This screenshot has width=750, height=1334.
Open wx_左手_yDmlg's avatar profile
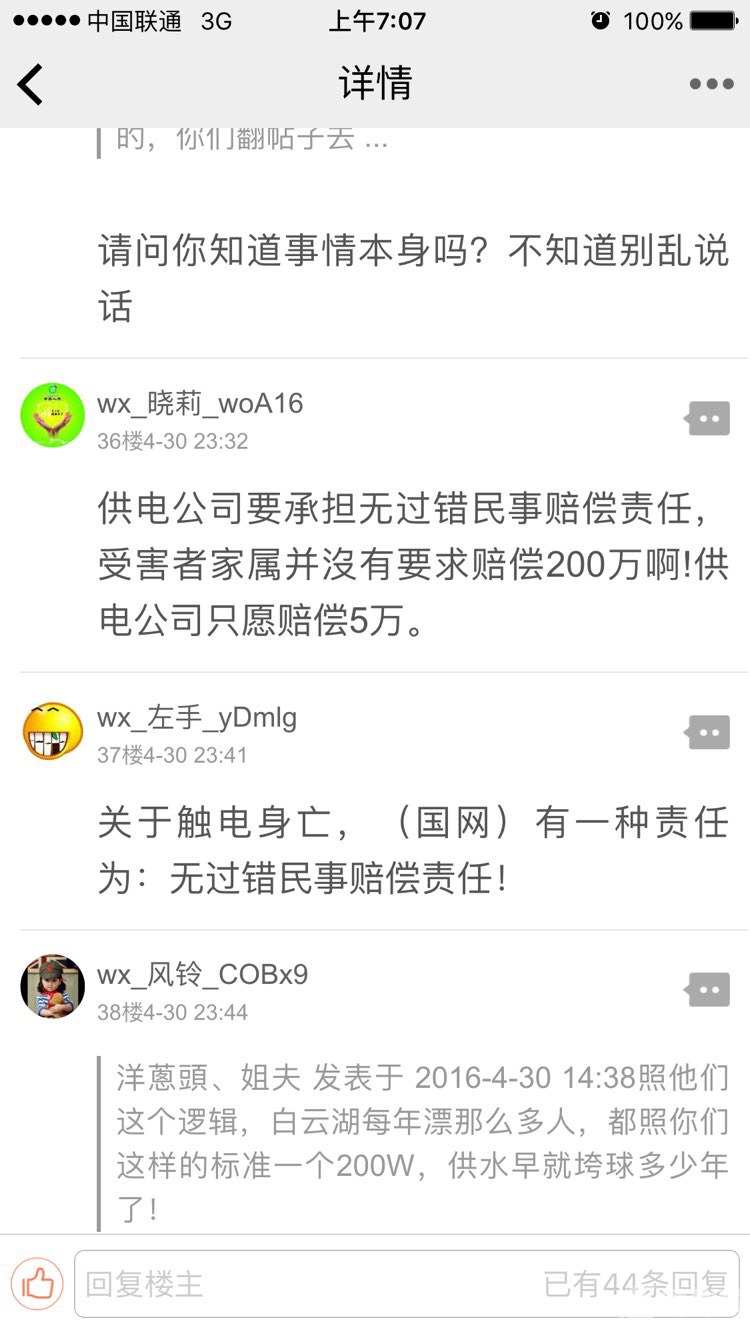pyautogui.click(x=53, y=731)
